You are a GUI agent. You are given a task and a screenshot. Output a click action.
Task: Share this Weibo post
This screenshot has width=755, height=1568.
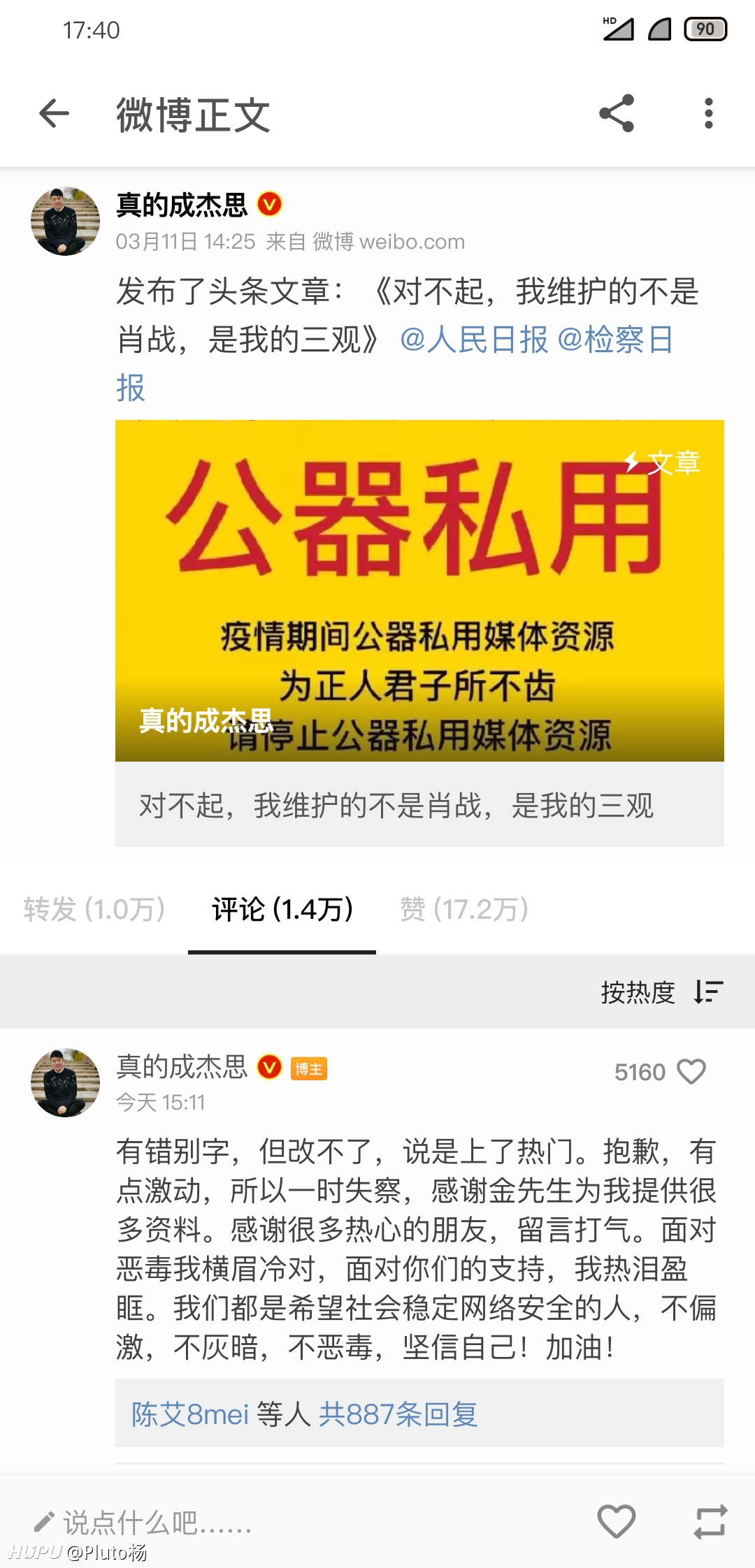tap(617, 113)
